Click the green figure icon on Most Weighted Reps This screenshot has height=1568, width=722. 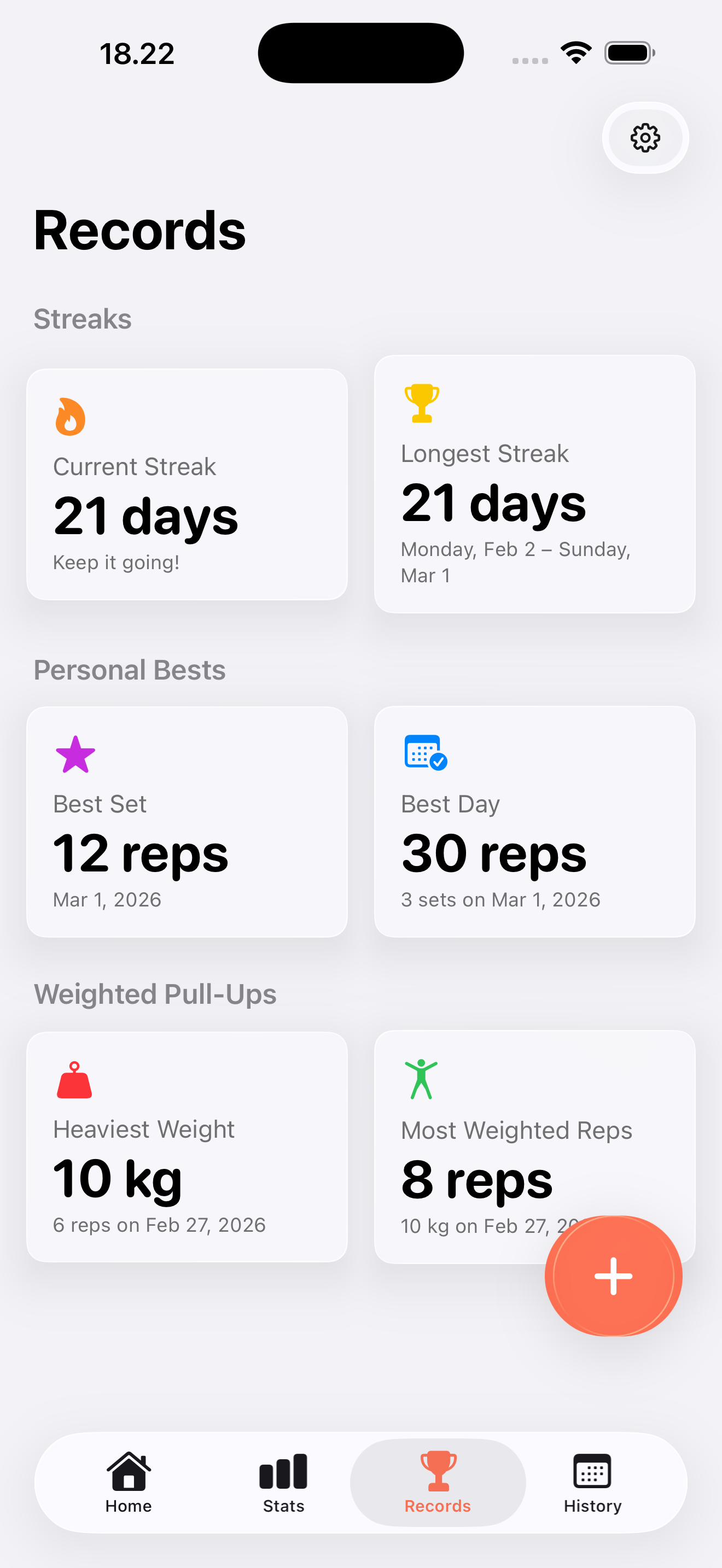(x=421, y=1079)
